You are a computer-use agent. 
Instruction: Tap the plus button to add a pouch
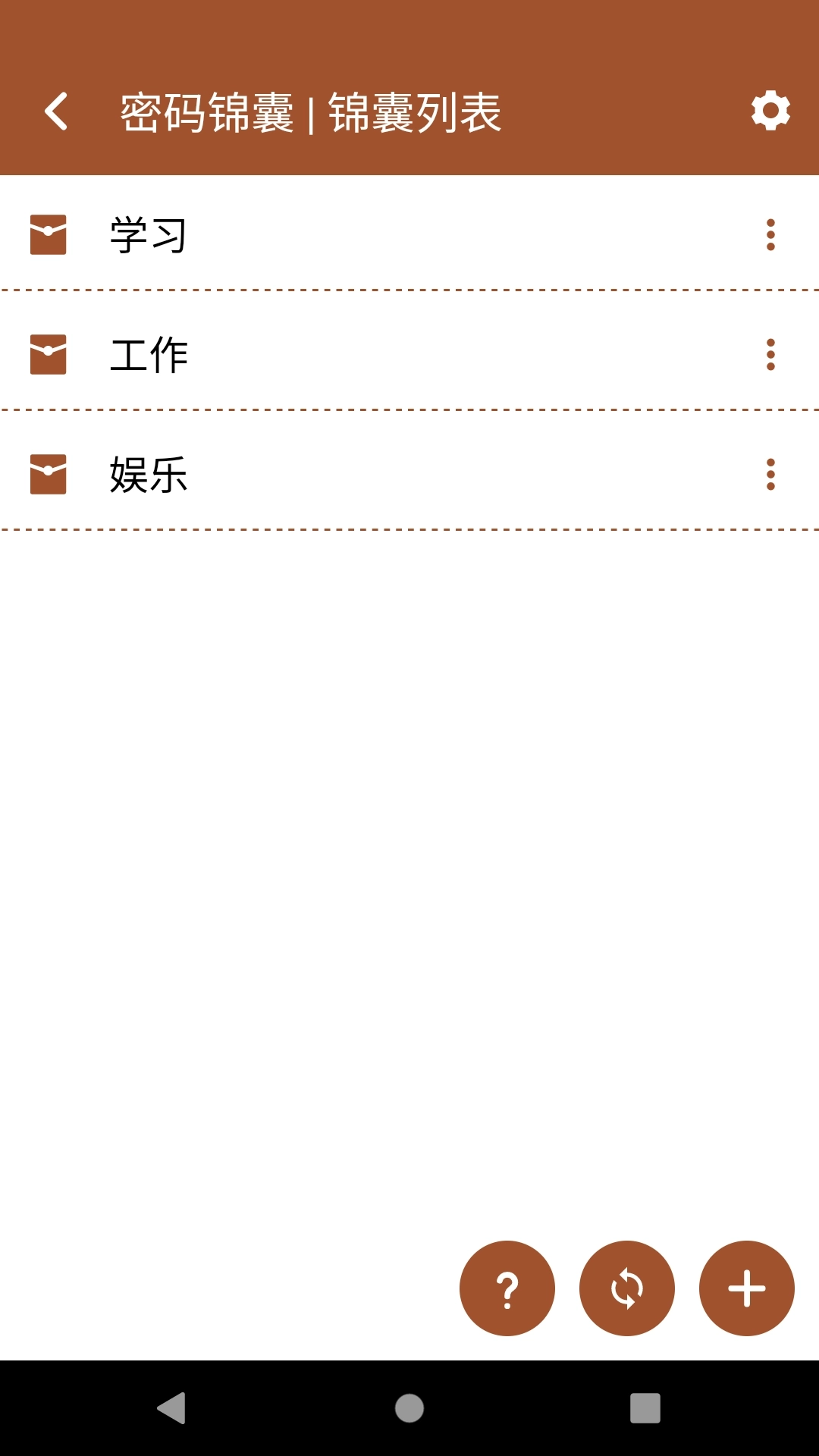(747, 1288)
